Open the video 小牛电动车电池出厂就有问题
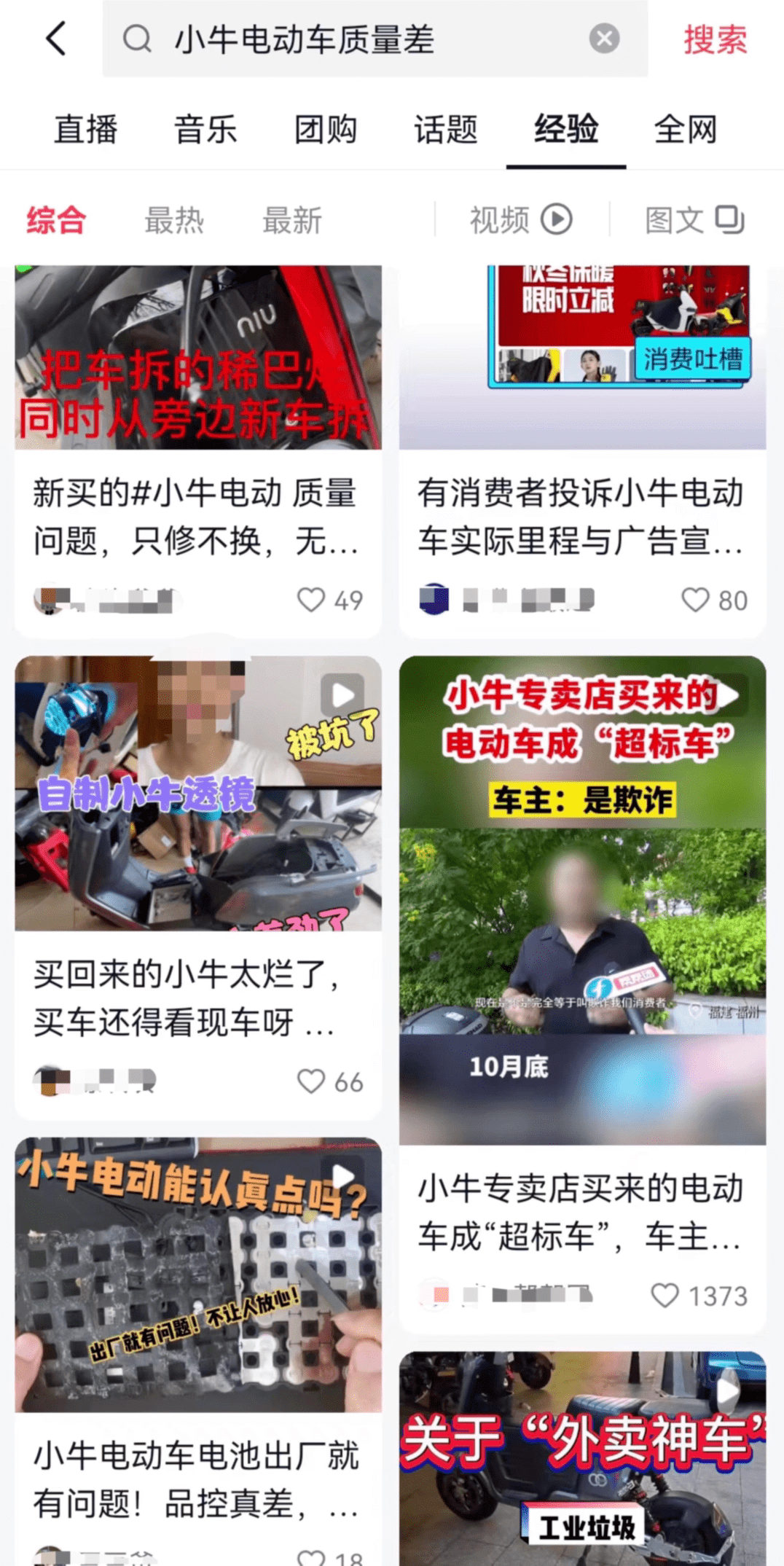The height and width of the screenshot is (1566, 784). [x=197, y=1275]
